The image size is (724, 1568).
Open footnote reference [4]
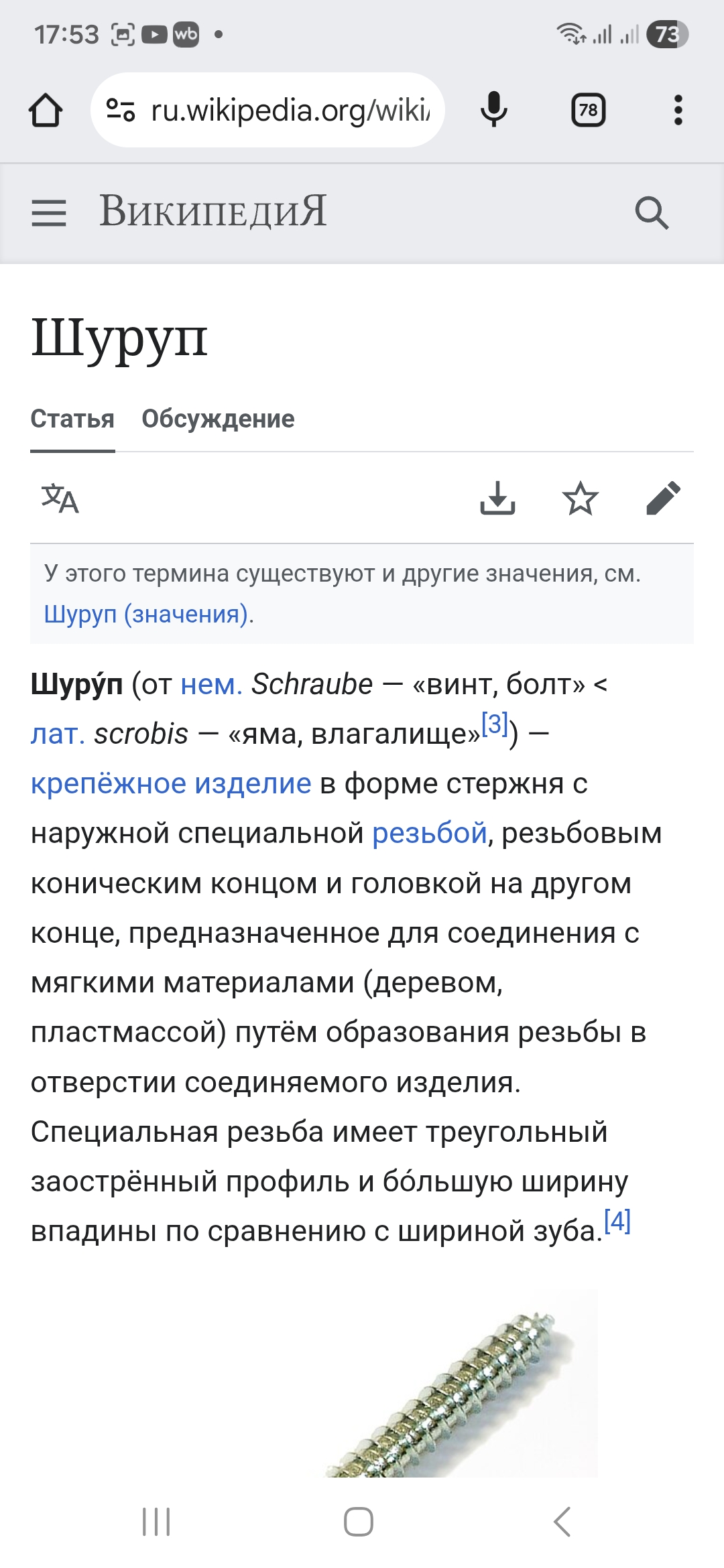click(x=617, y=1222)
